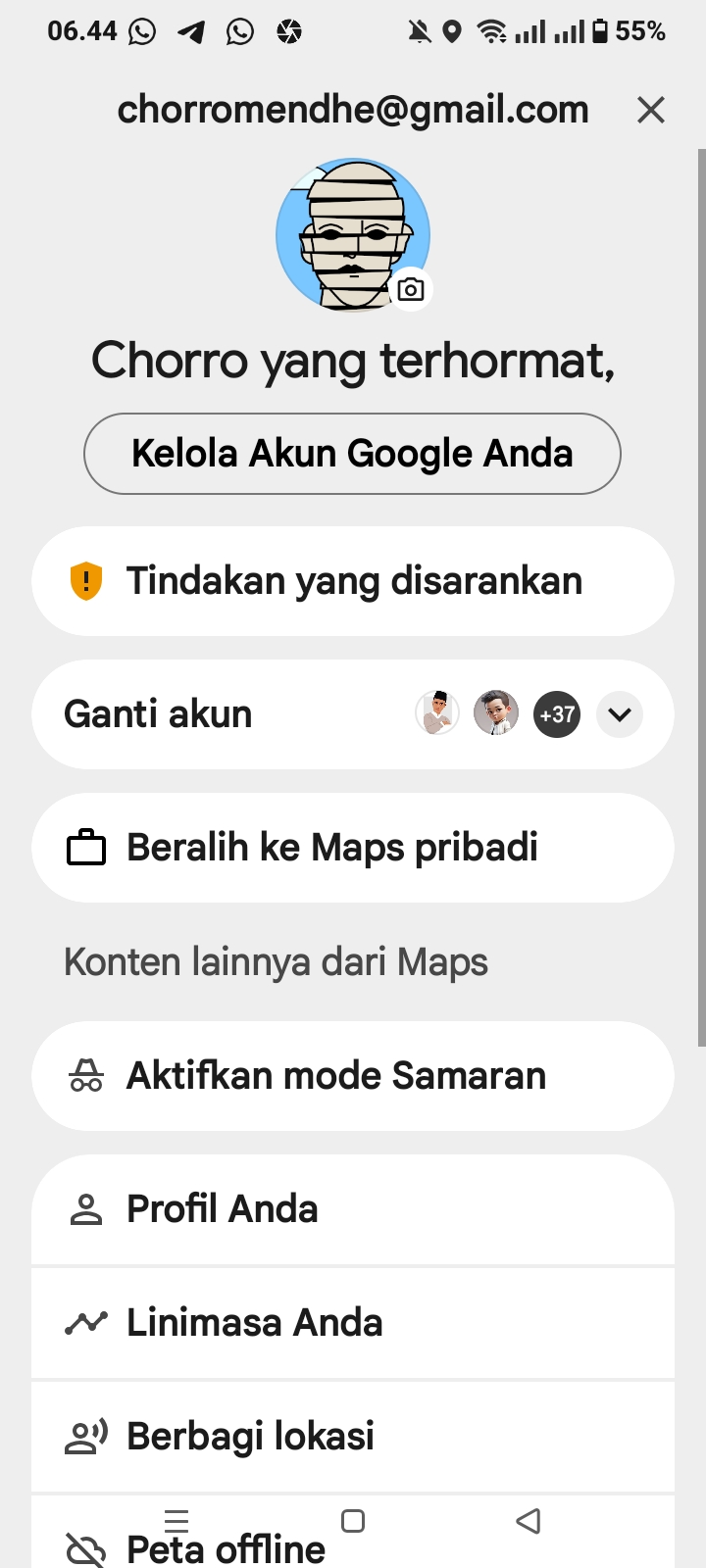Close the account menu
Image resolution: width=706 pixels, height=1568 pixels.
click(651, 110)
